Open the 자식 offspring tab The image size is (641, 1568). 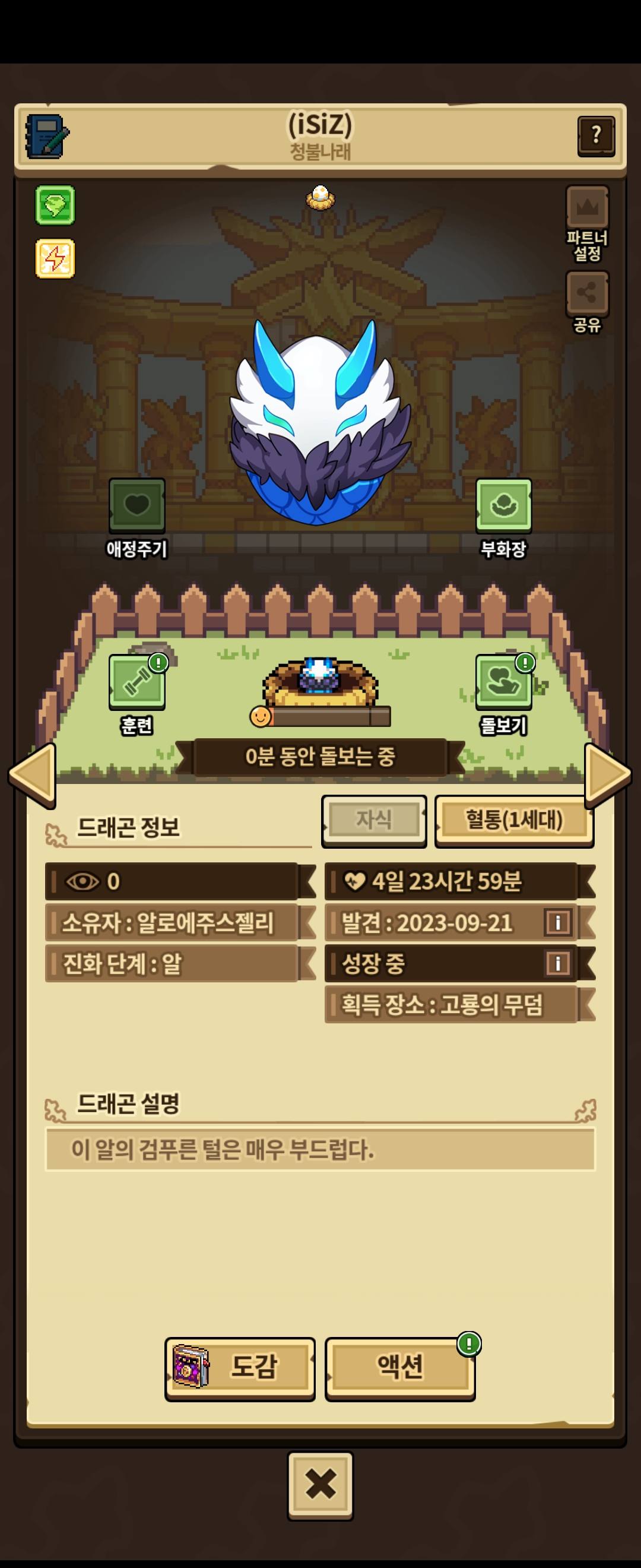point(373,820)
